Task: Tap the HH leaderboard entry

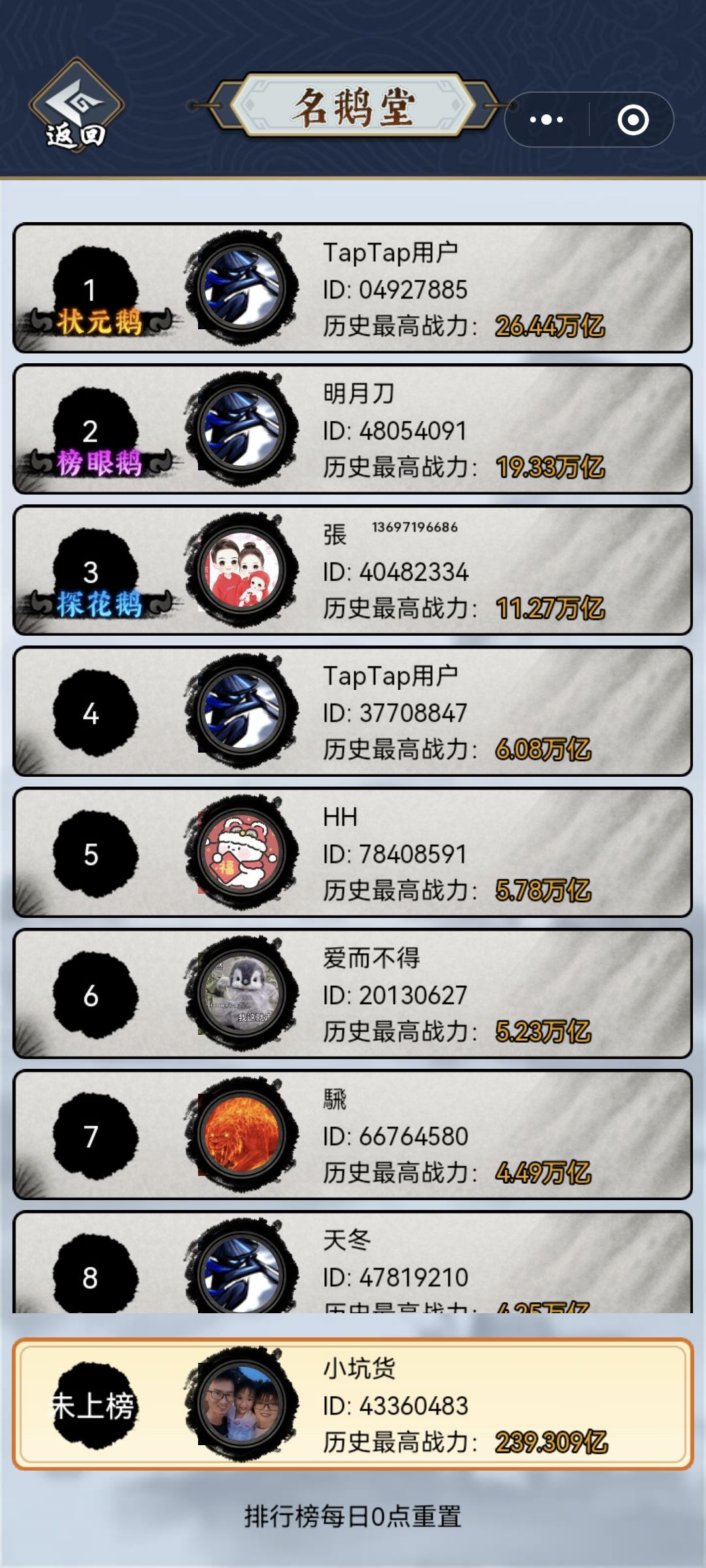Action: [x=353, y=853]
